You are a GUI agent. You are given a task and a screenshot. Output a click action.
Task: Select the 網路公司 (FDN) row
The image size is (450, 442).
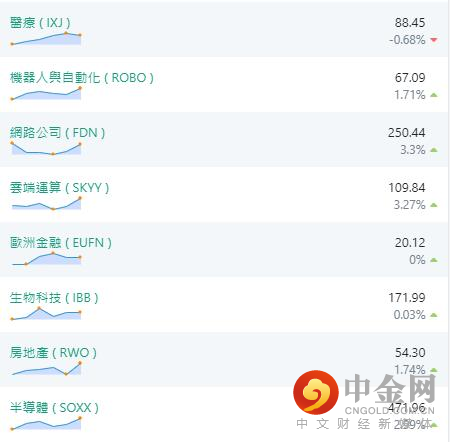tap(224, 139)
